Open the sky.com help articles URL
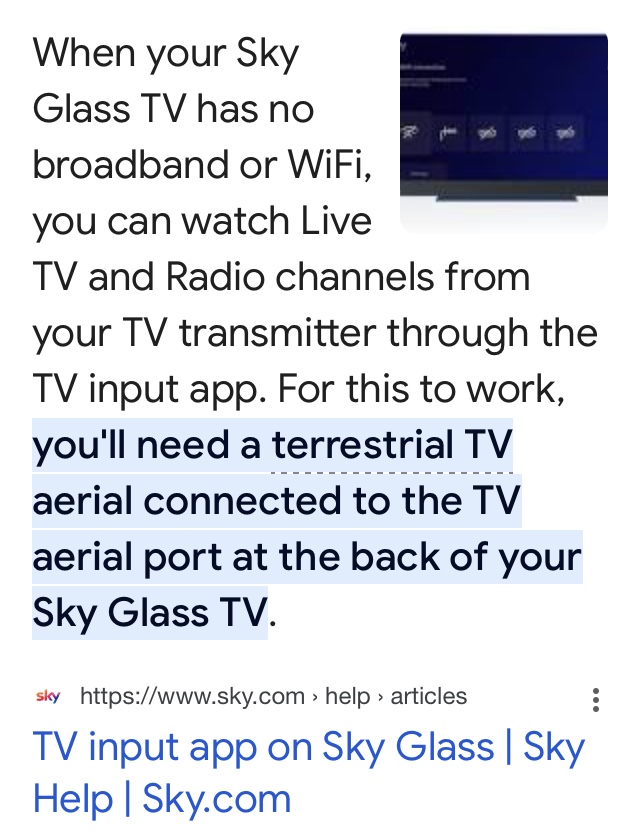The height and width of the screenshot is (834, 640). pyautogui.click(x=272, y=696)
